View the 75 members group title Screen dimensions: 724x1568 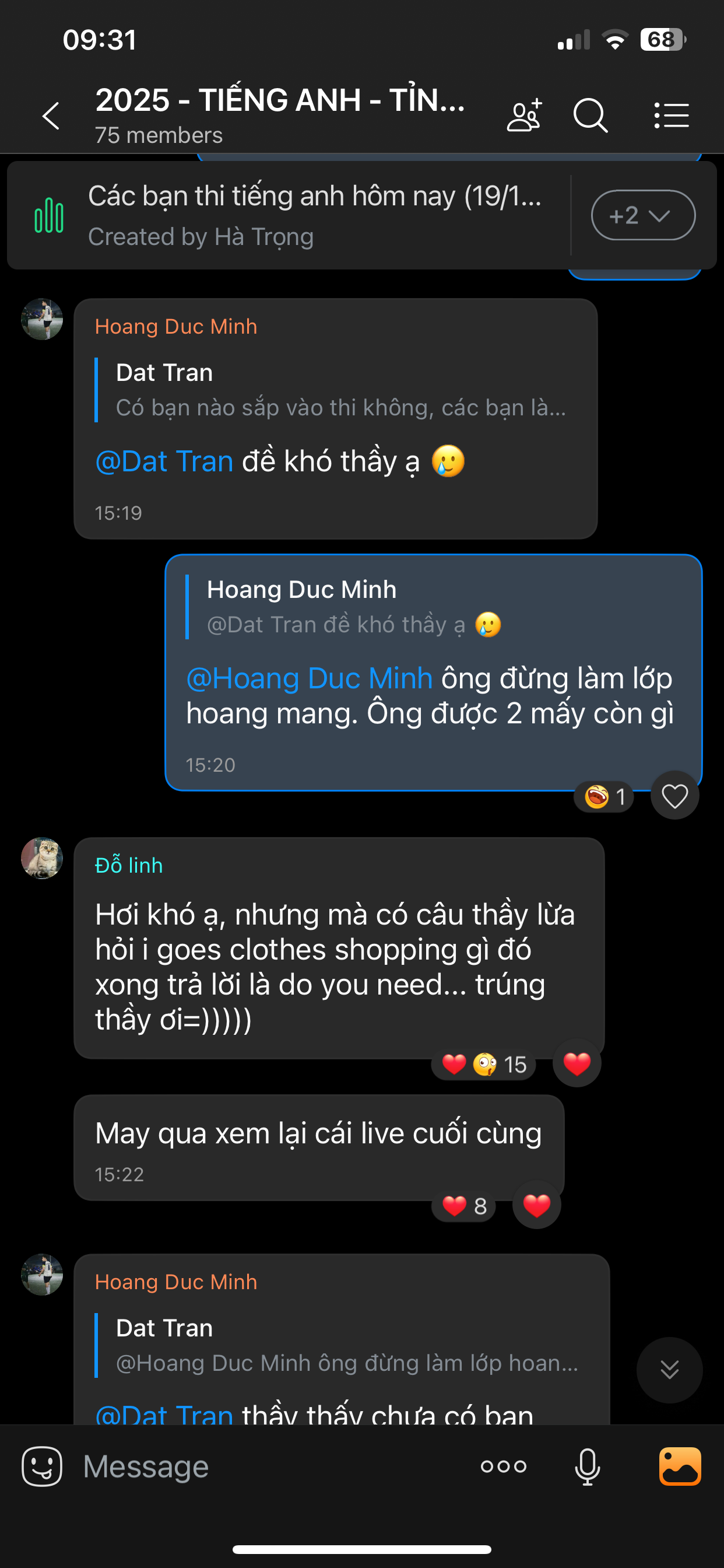280,114
